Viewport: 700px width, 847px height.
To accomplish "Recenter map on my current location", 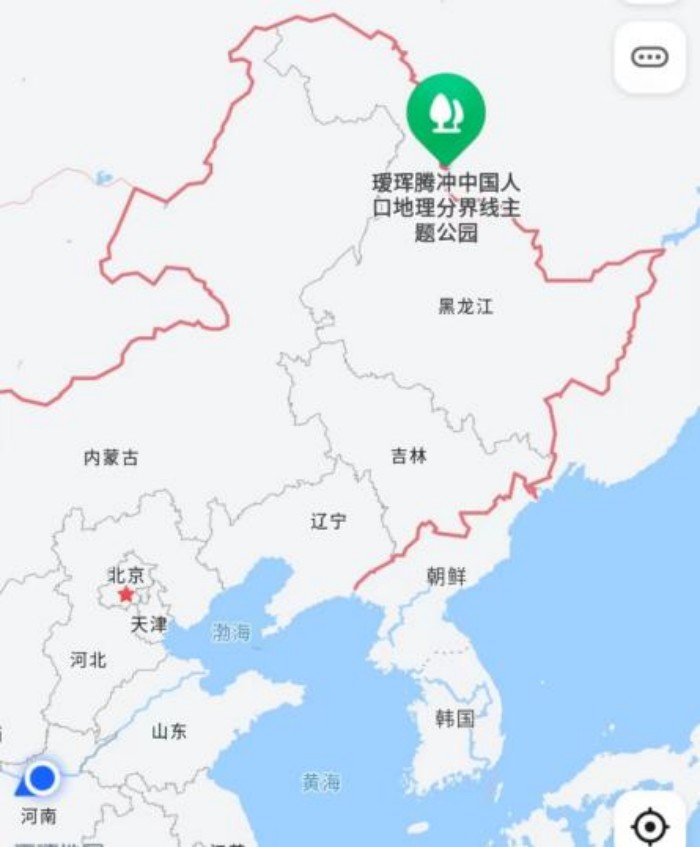I will pos(650,826).
